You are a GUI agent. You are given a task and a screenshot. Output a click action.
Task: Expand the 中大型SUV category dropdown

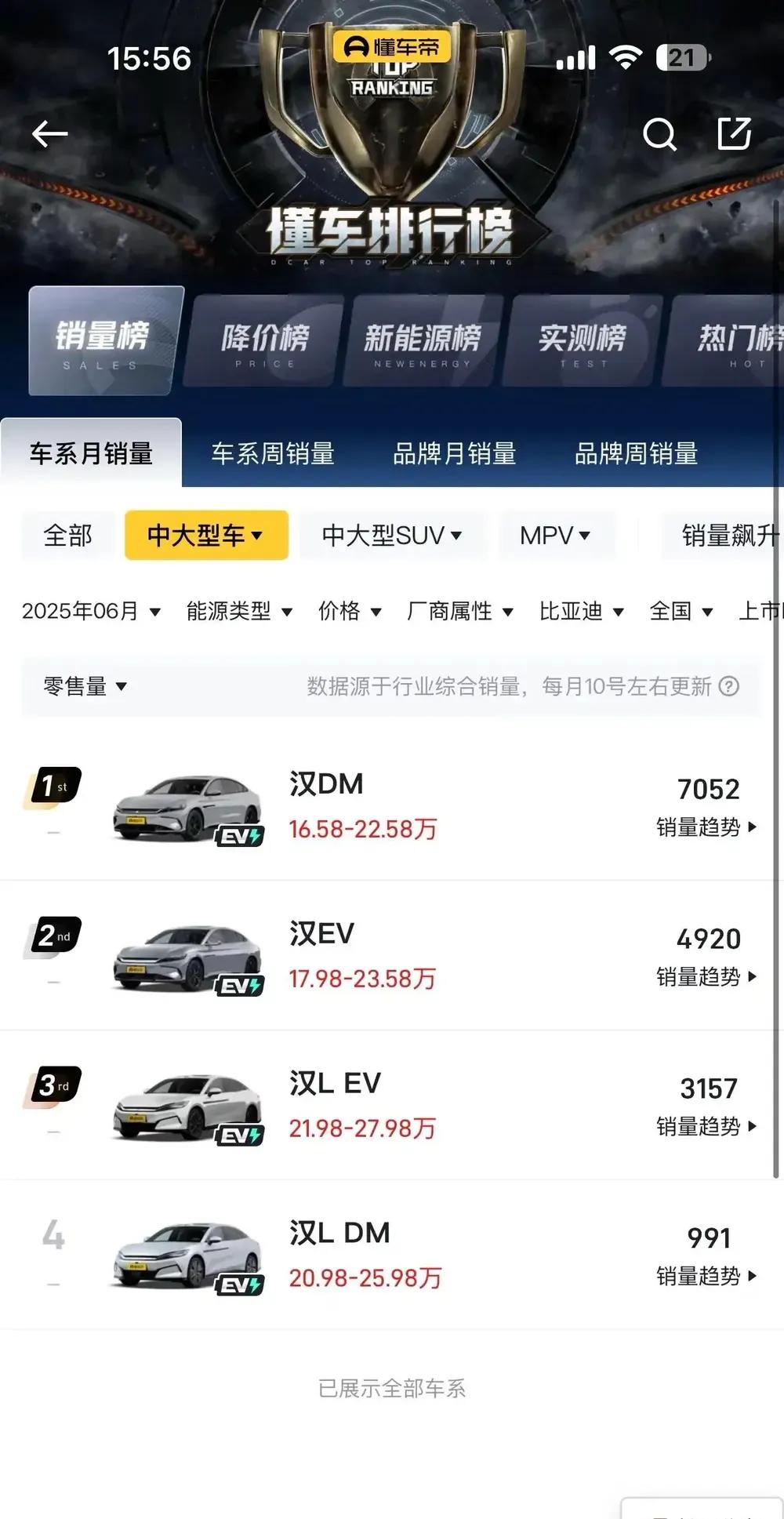(391, 536)
